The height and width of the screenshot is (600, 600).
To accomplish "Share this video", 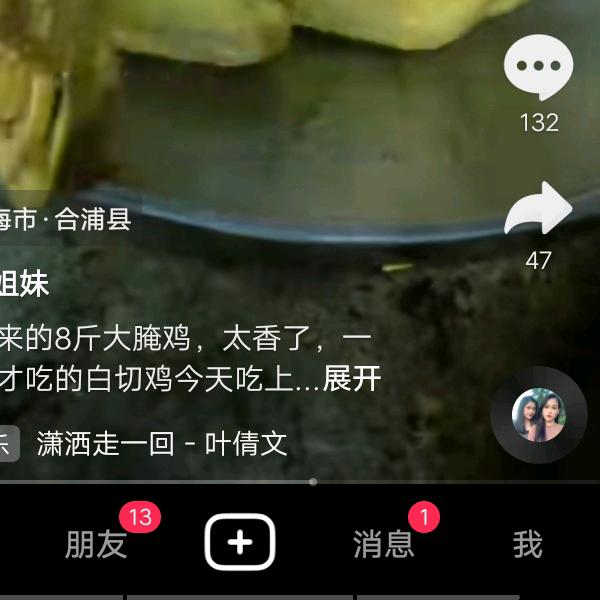I will [538, 210].
